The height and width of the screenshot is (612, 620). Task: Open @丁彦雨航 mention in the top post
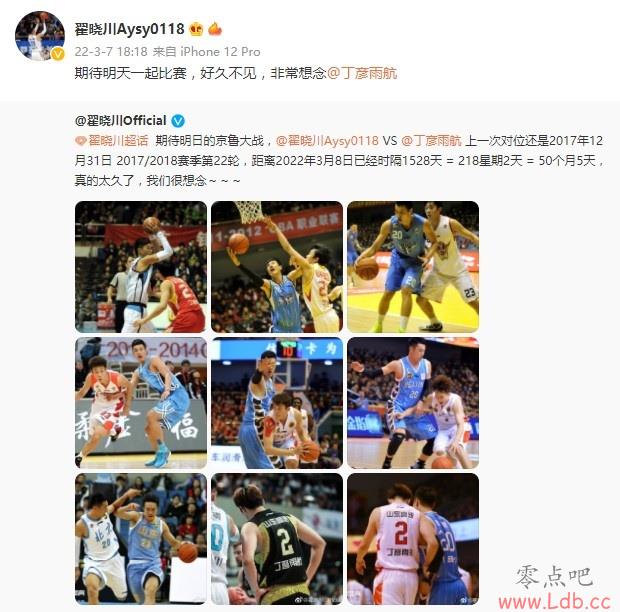click(x=363, y=73)
